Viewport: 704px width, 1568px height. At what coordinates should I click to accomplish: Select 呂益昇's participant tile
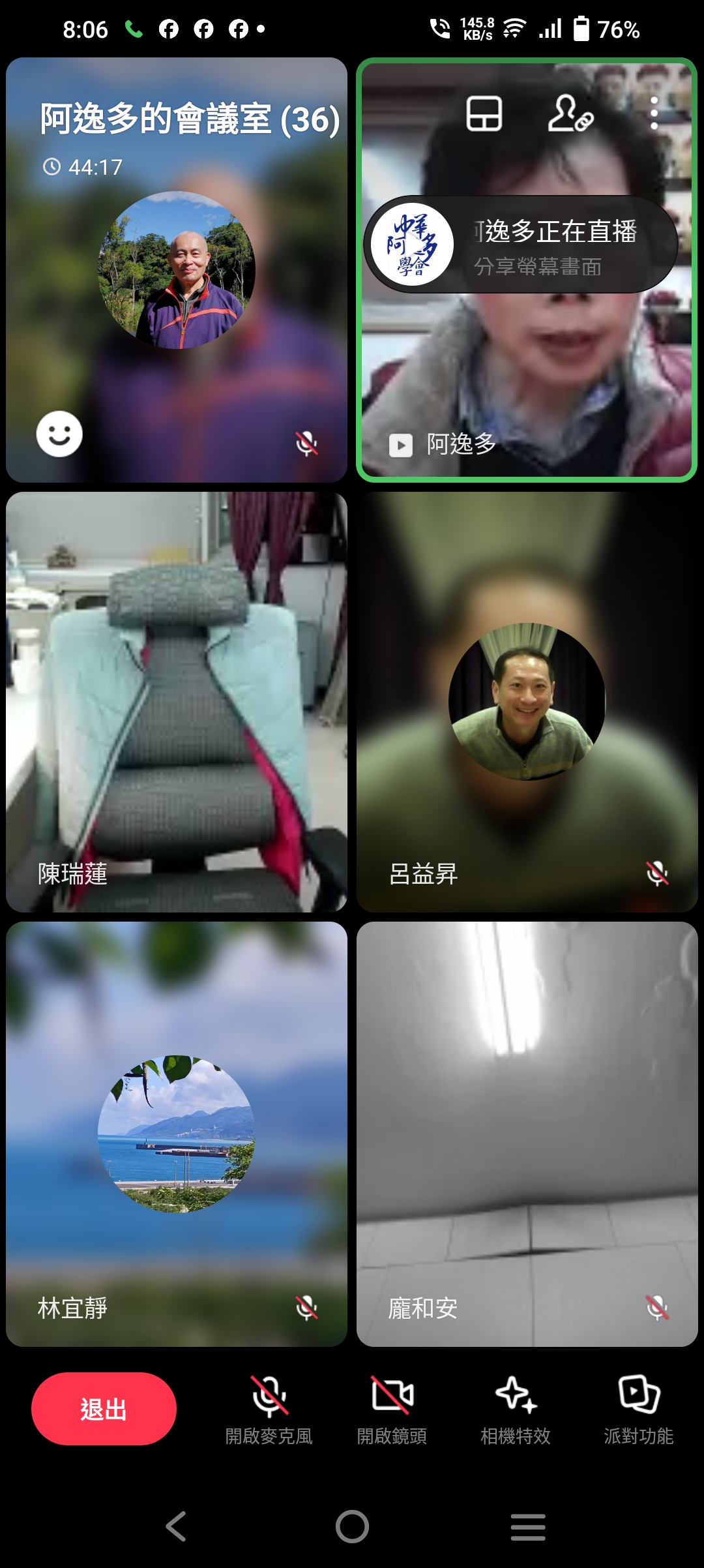click(x=527, y=701)
